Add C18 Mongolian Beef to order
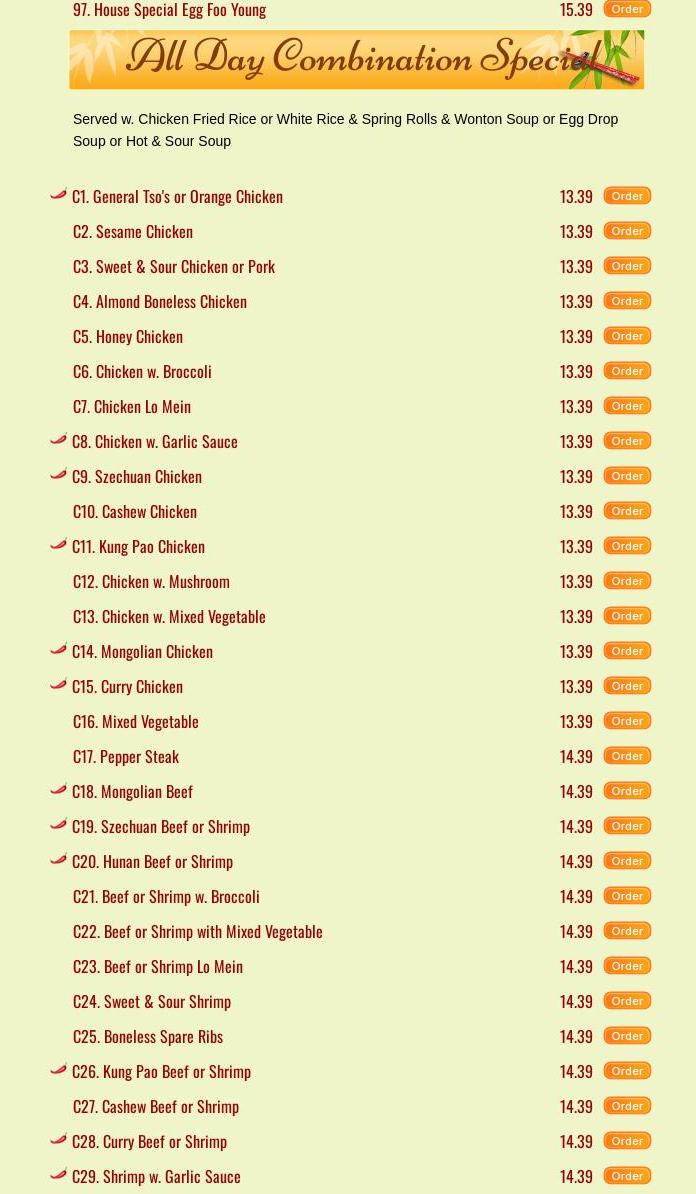Image resolution: width=696 pixels, height=1194 pixels. point(627,791)
